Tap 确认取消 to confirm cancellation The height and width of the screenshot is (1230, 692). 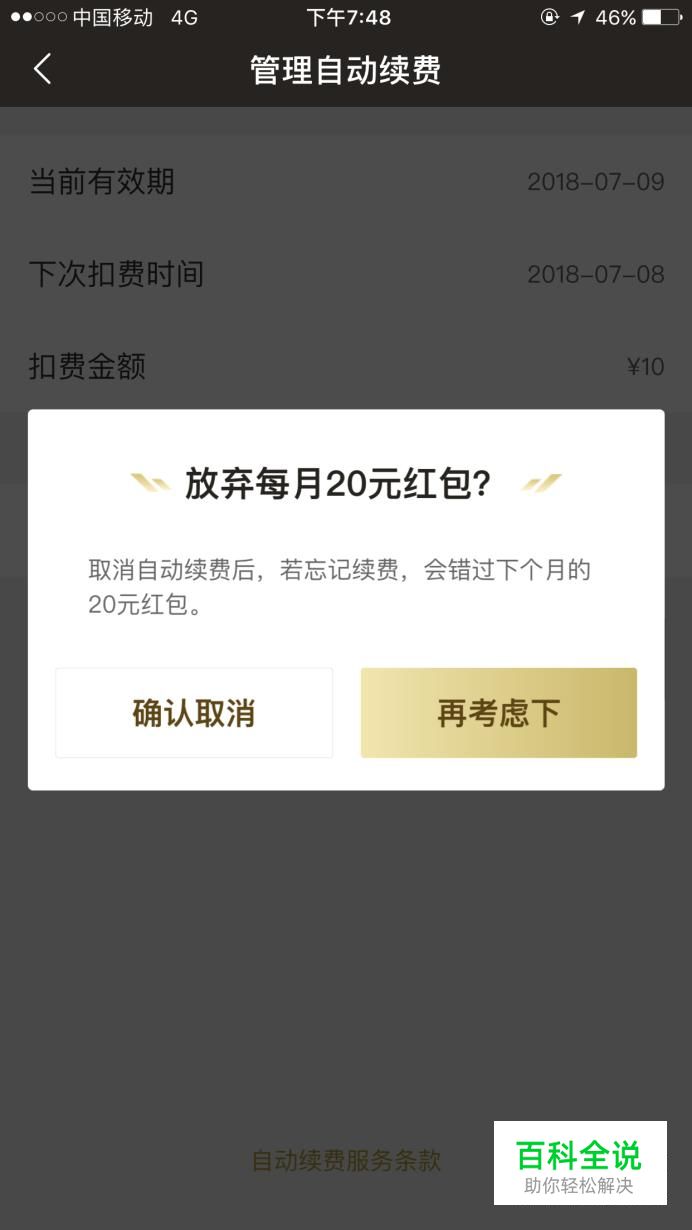(x=194, y=713)
